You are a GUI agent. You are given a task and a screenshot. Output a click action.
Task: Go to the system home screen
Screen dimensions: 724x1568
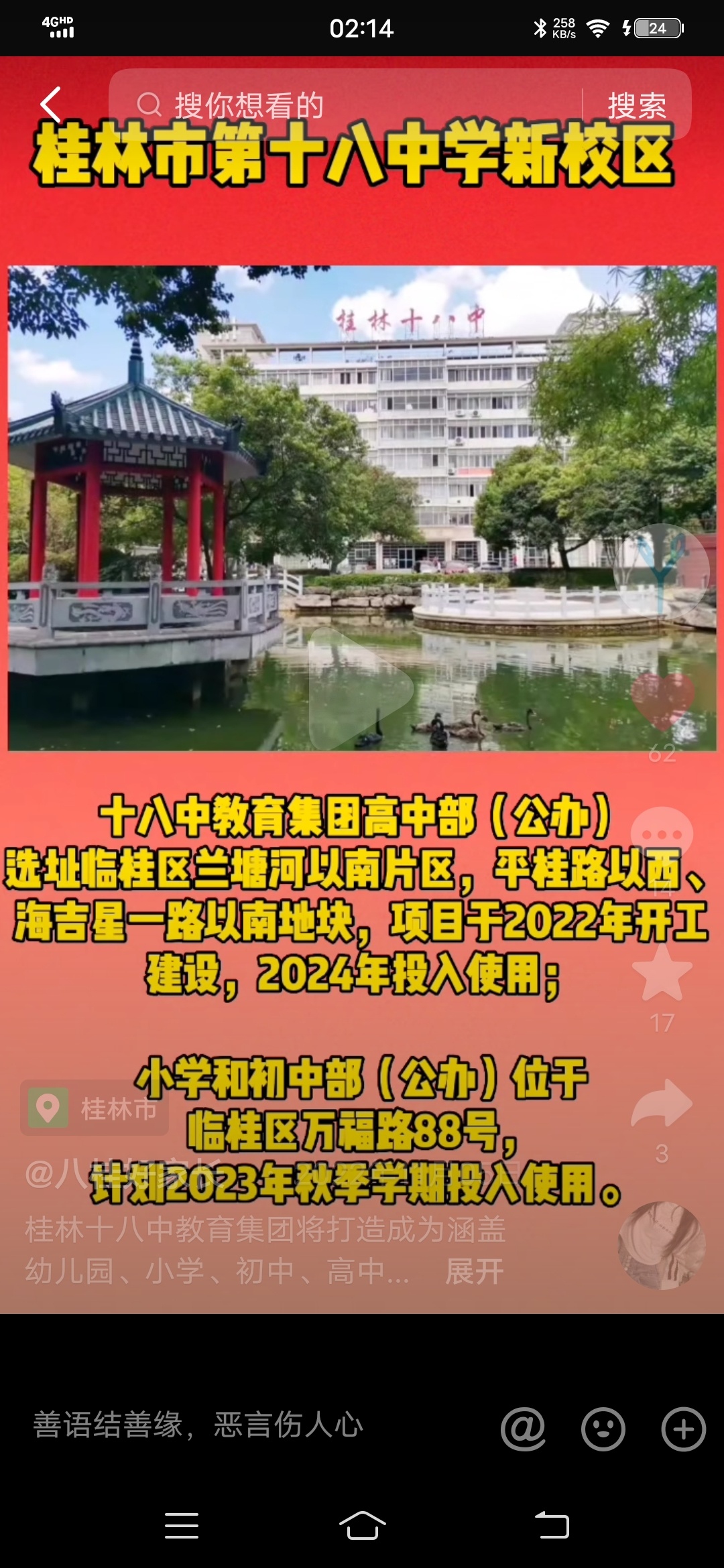[362, 1526]
